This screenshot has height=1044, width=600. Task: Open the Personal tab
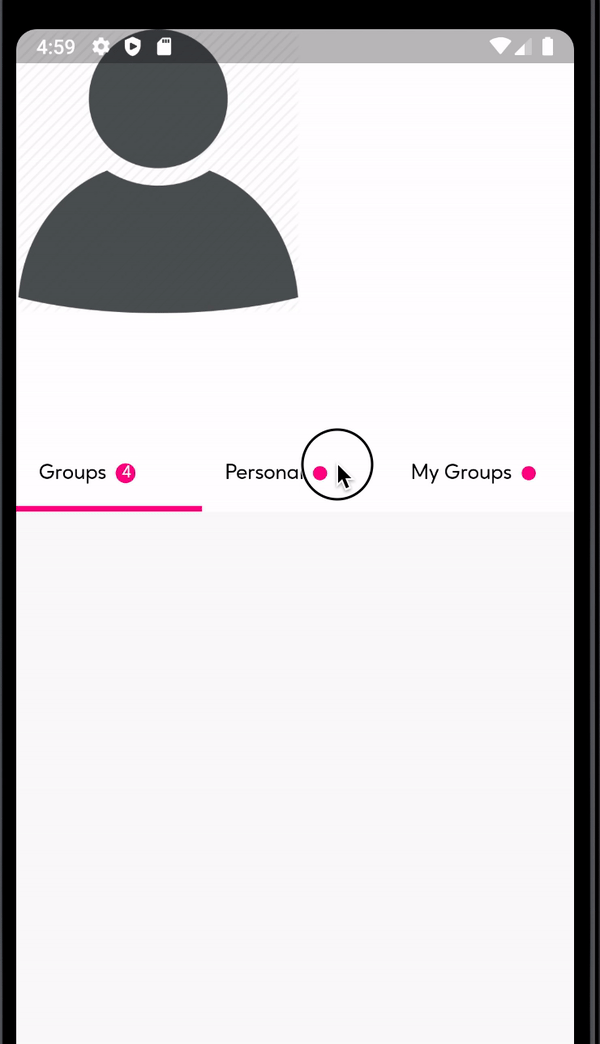266,473
